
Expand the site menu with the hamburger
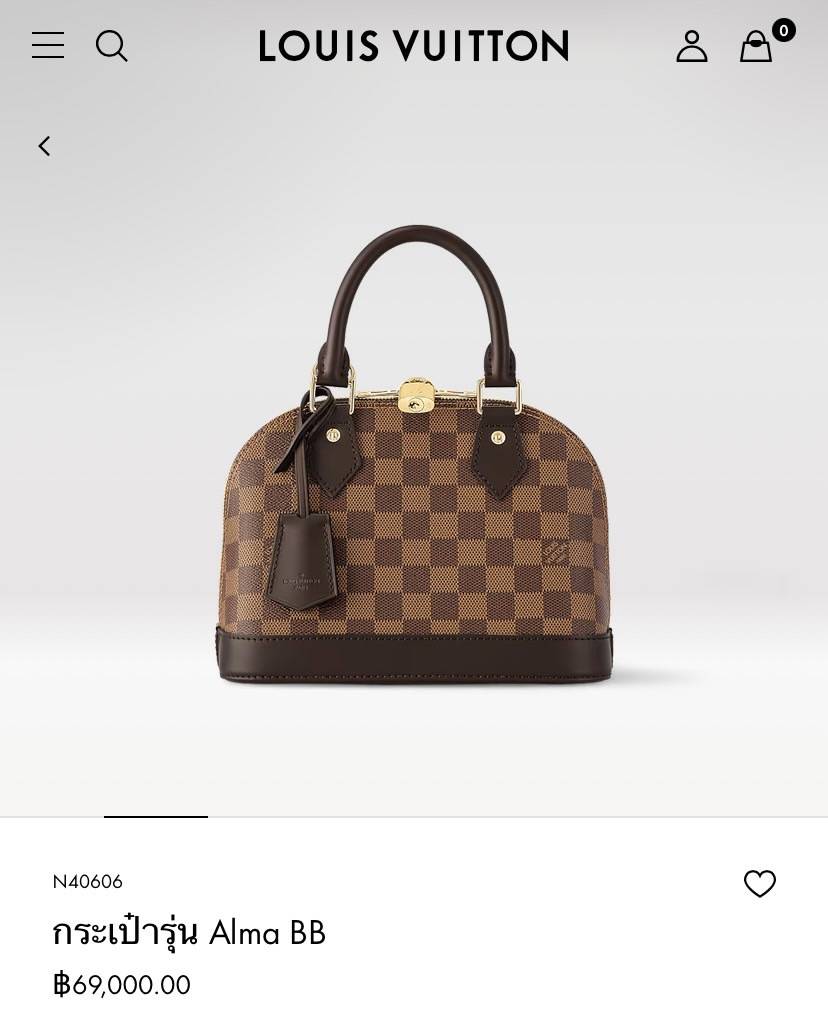[x=47, y=46]
